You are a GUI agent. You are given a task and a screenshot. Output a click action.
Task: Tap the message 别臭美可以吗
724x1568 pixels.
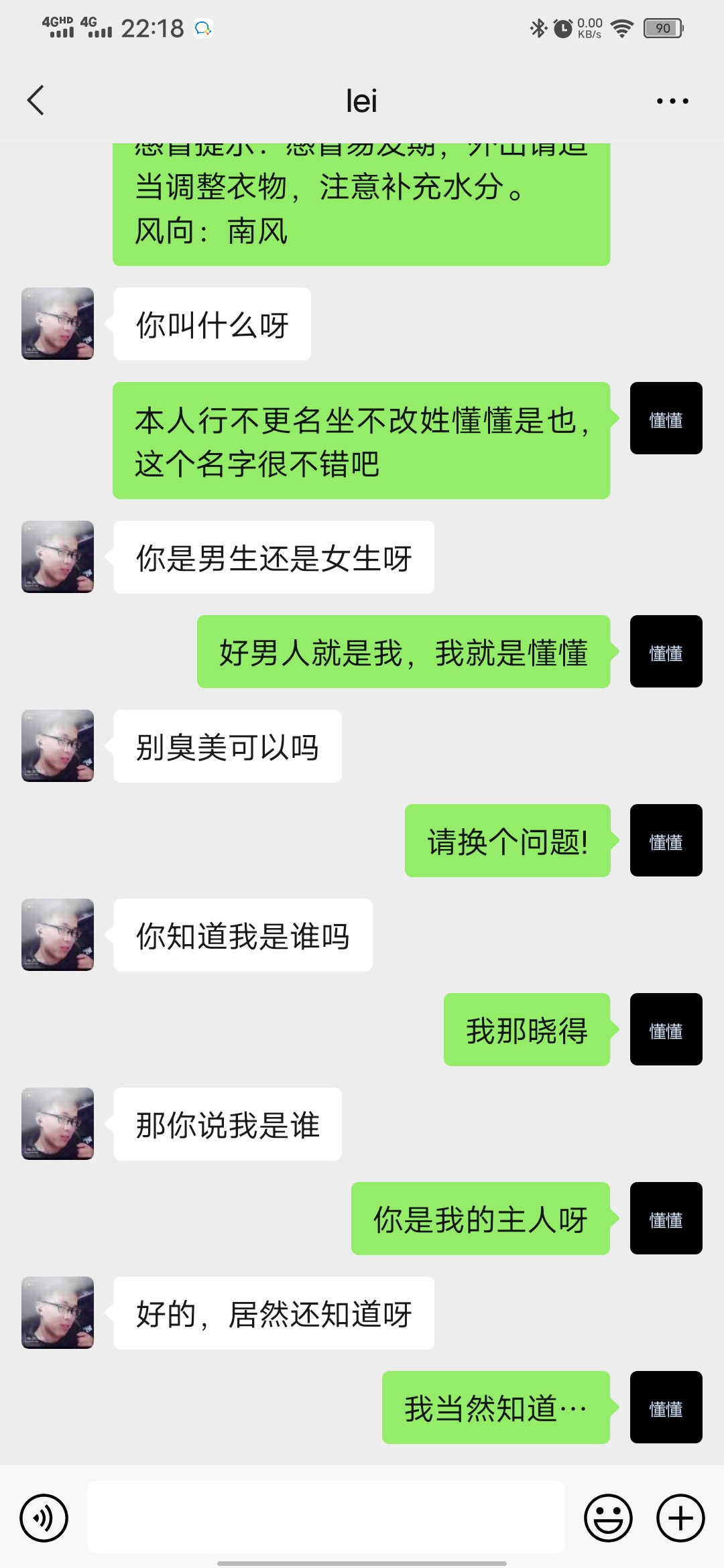point(227,746)
